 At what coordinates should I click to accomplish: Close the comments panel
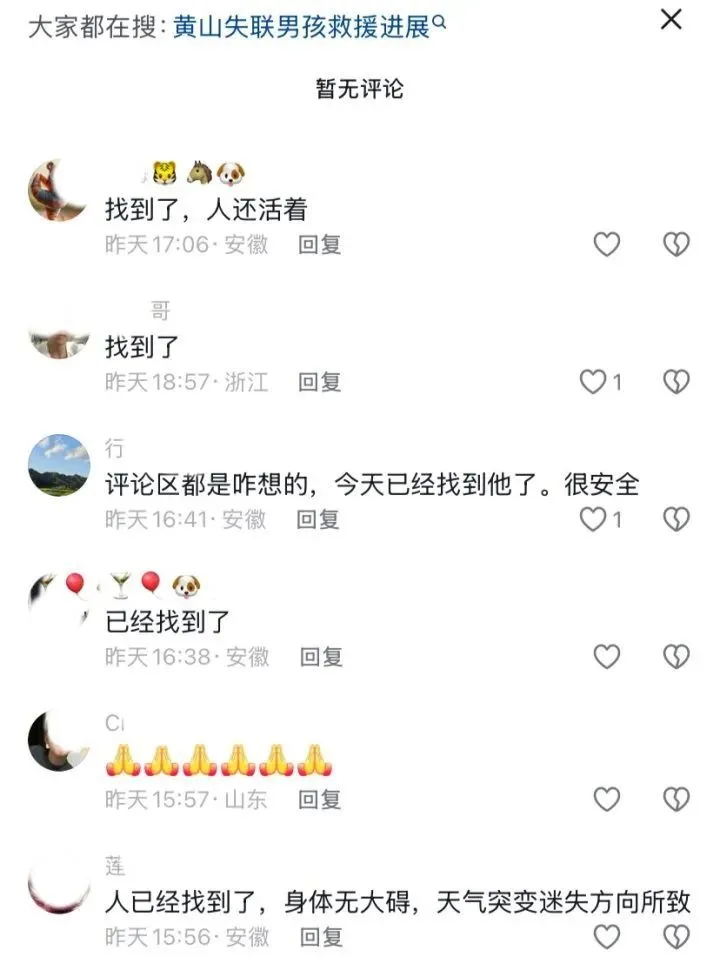point(672,19)
